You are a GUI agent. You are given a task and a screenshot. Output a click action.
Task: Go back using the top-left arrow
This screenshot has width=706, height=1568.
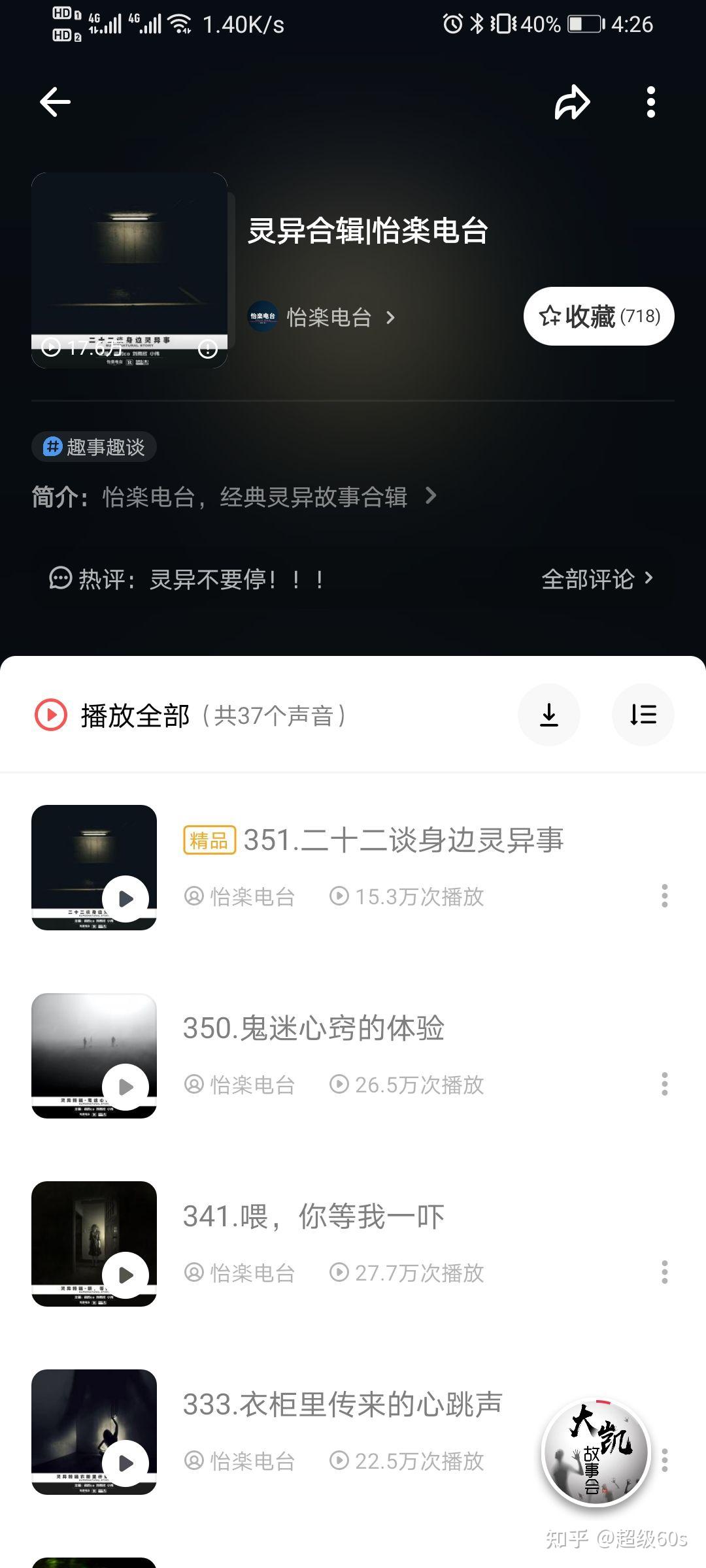[55, 102]
